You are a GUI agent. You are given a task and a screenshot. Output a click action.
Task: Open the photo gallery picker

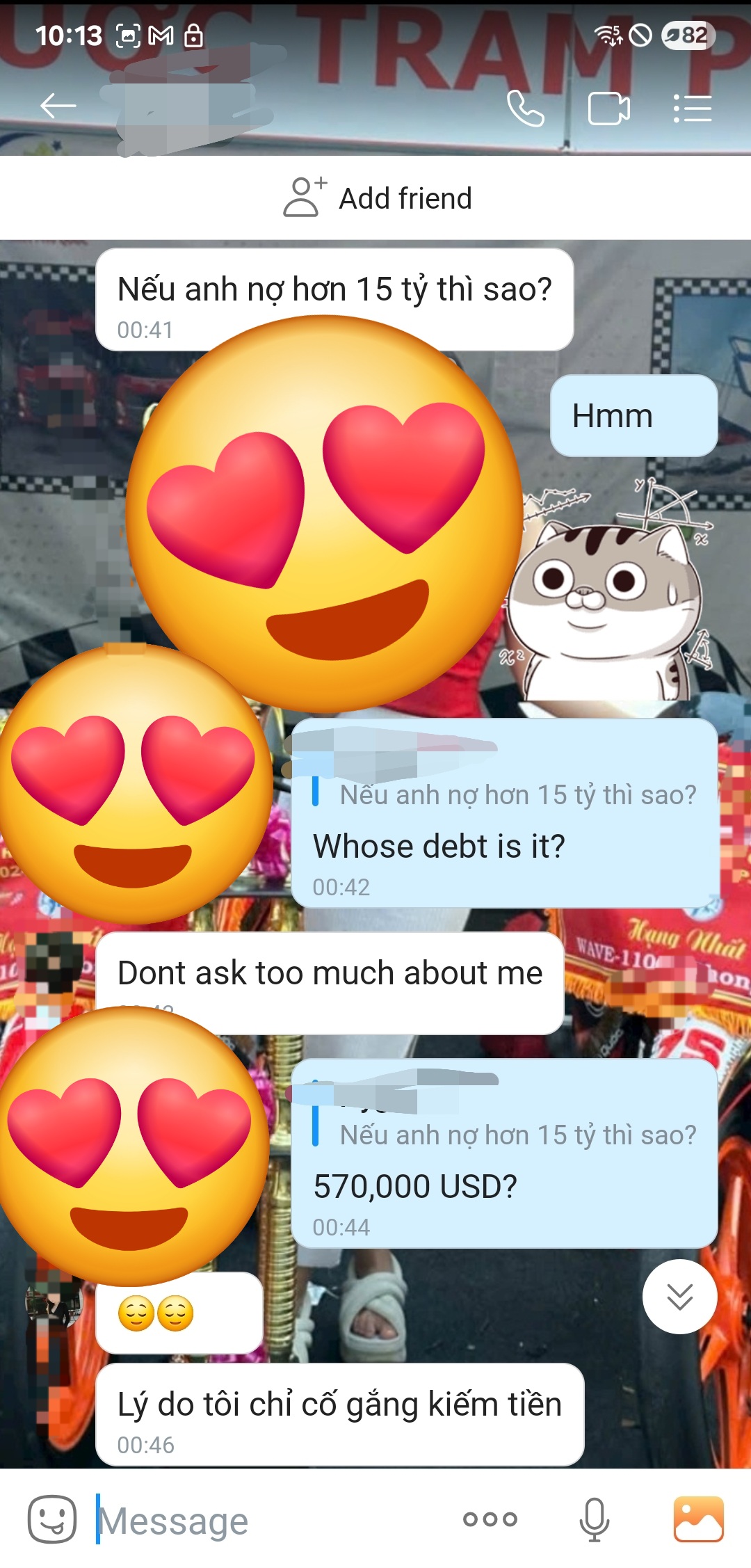[x=698, y=1519]
